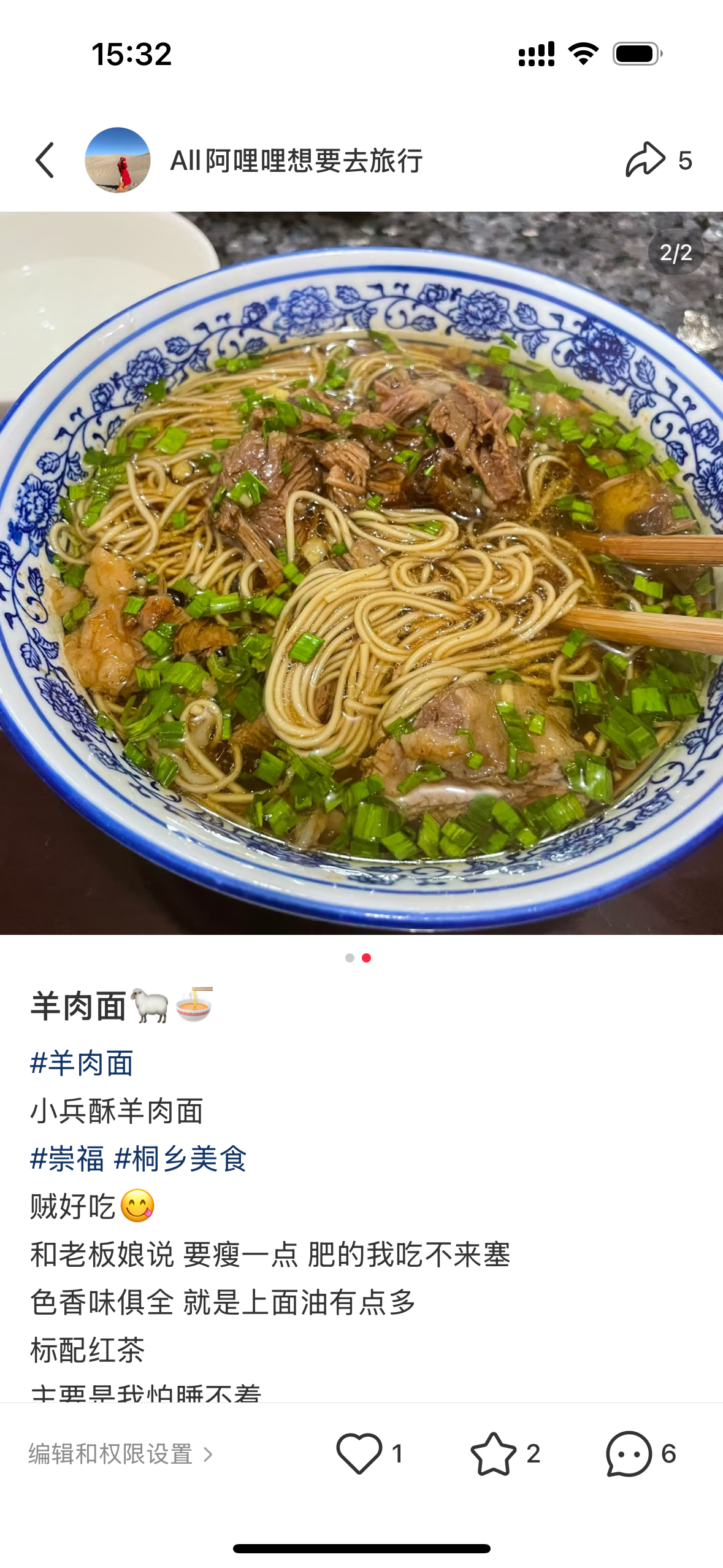Viewport: 723px width, 1568px height.
Task: Open the #羊肉面 hashtag
Action: [x=82, y=1063]
